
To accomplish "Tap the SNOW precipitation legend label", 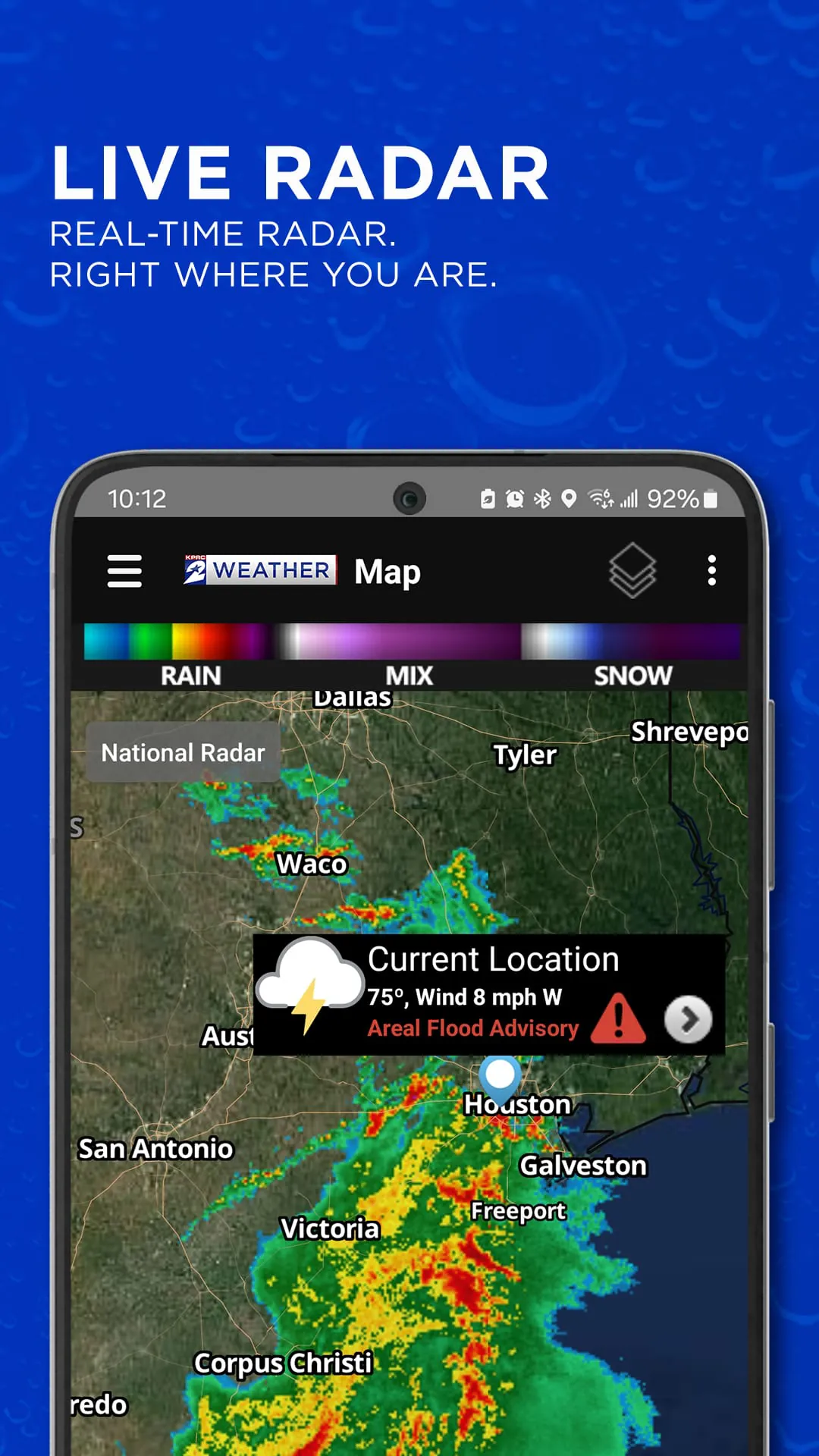I will coord(632,675).
